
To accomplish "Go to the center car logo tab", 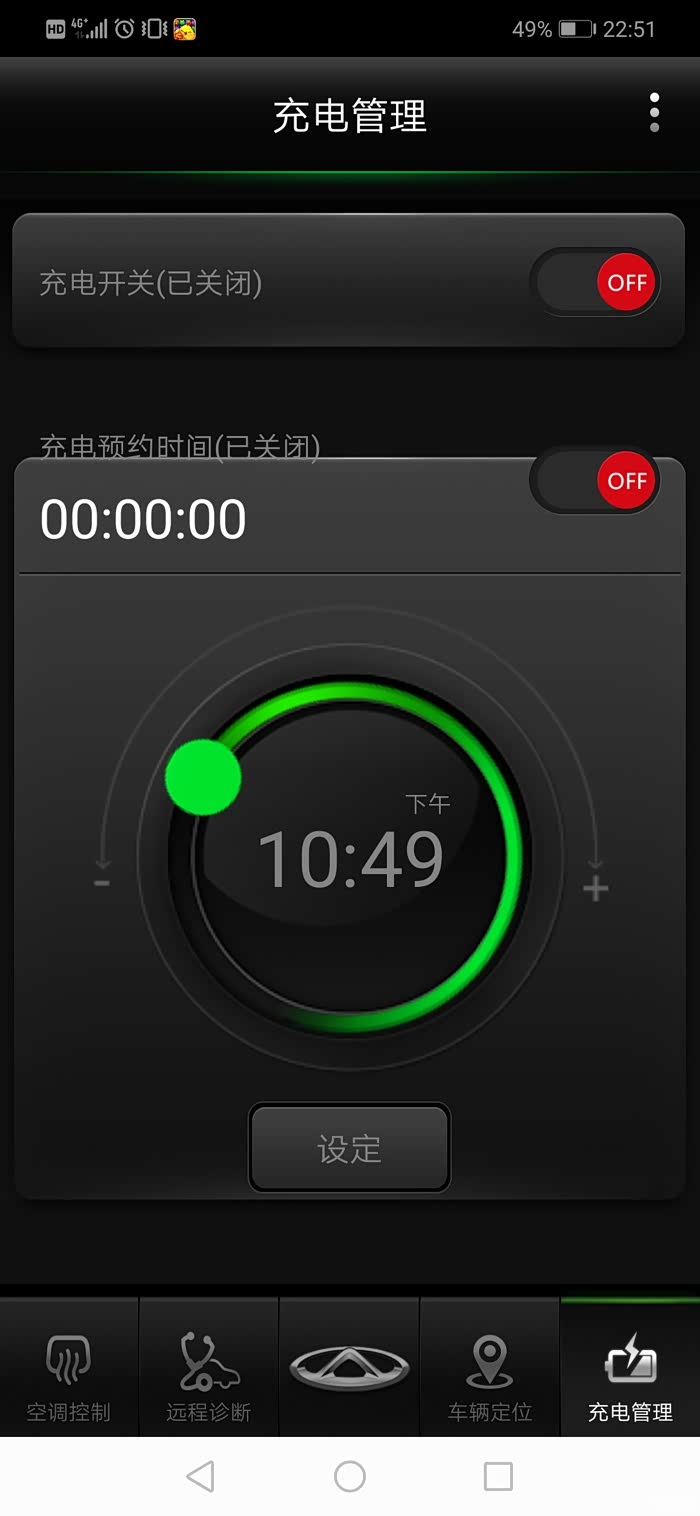I will [349, 1368].
